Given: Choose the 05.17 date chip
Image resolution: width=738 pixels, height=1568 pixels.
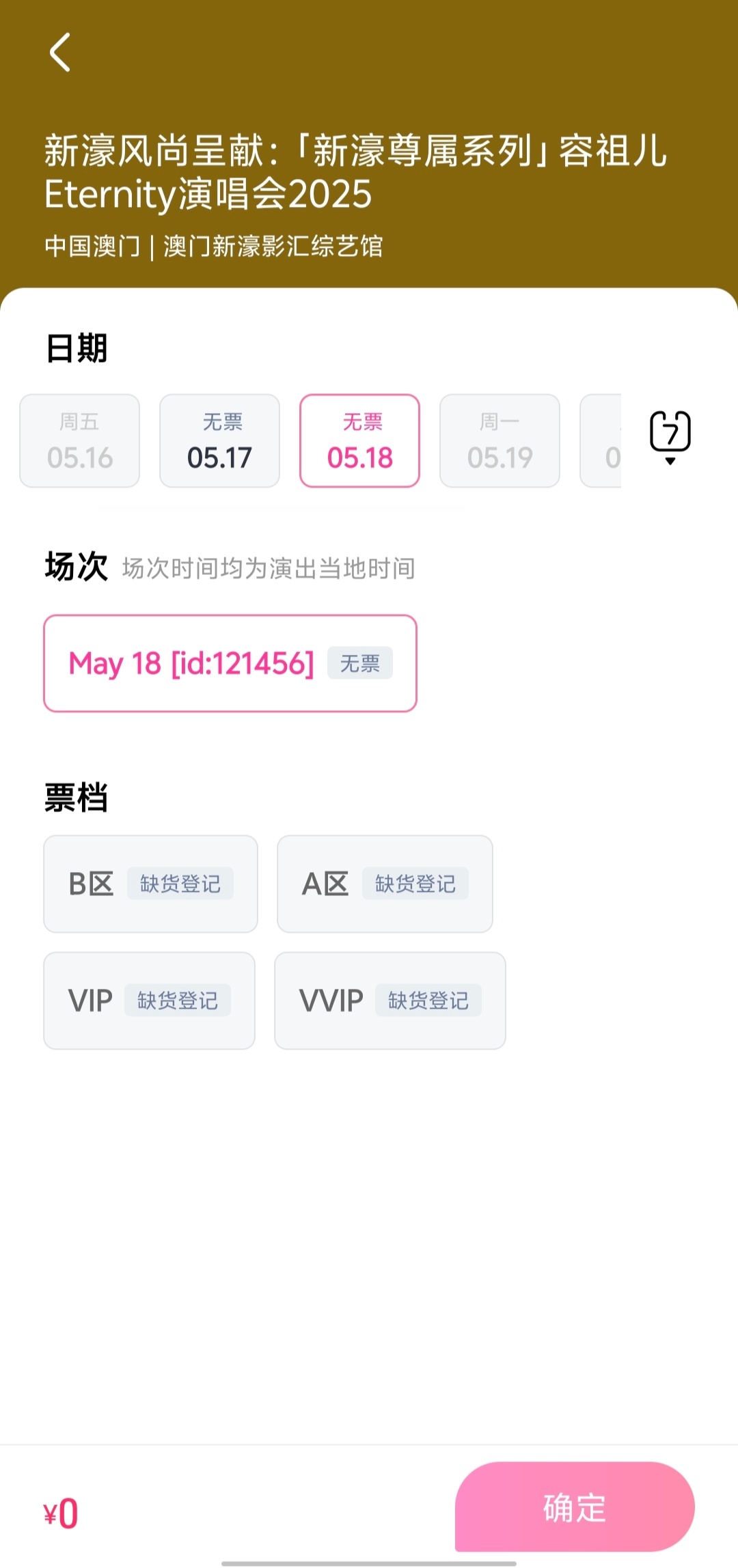Looking at the screenshot, I should (220, 440).
